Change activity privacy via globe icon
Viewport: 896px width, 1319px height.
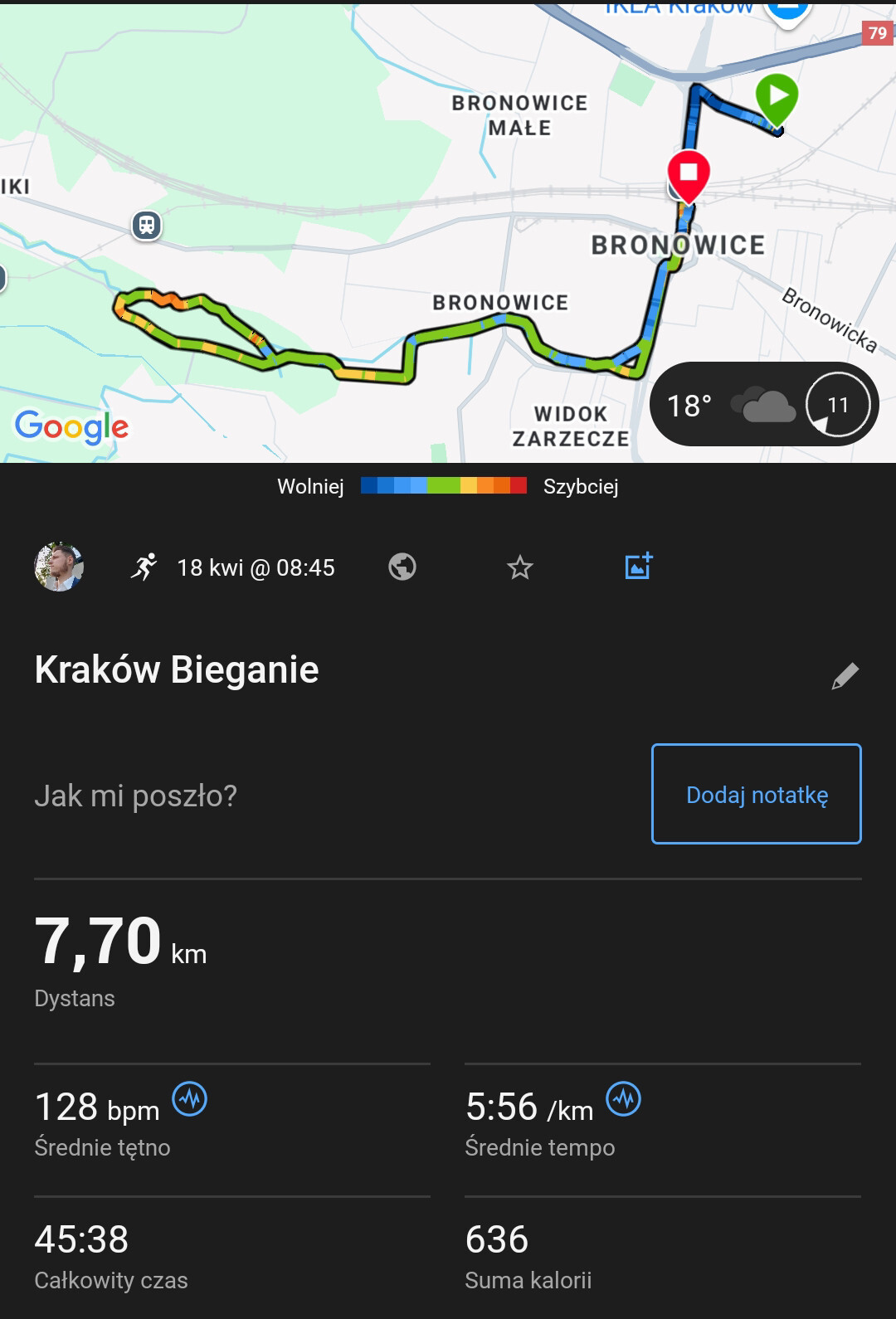pos(402,567)
